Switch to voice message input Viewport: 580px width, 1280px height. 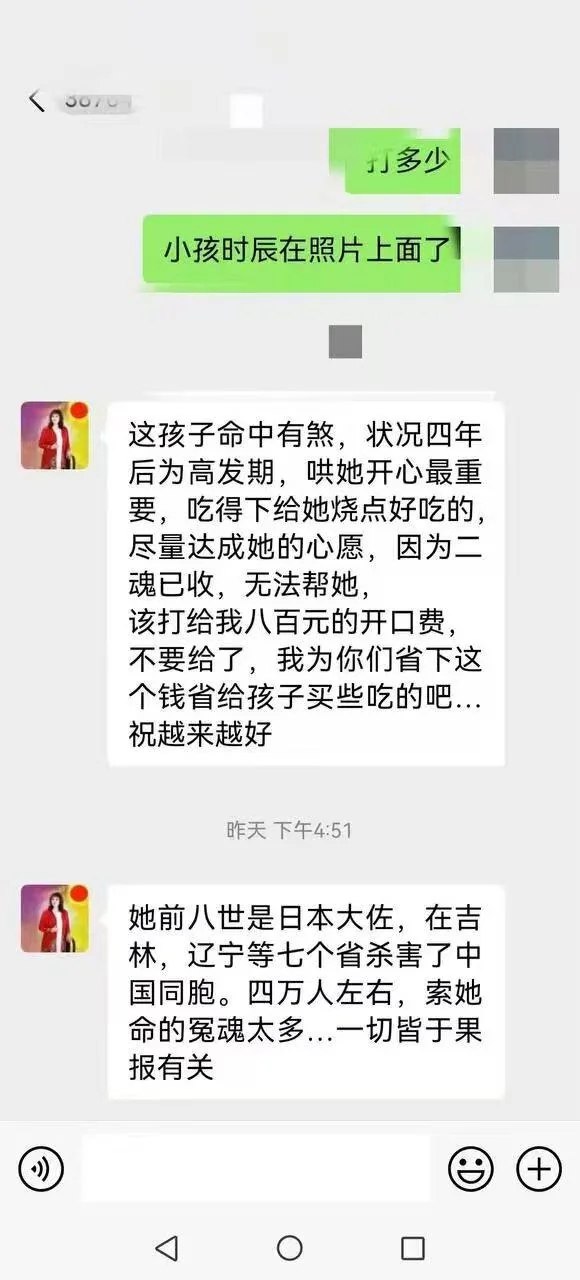coord(41,1167)
